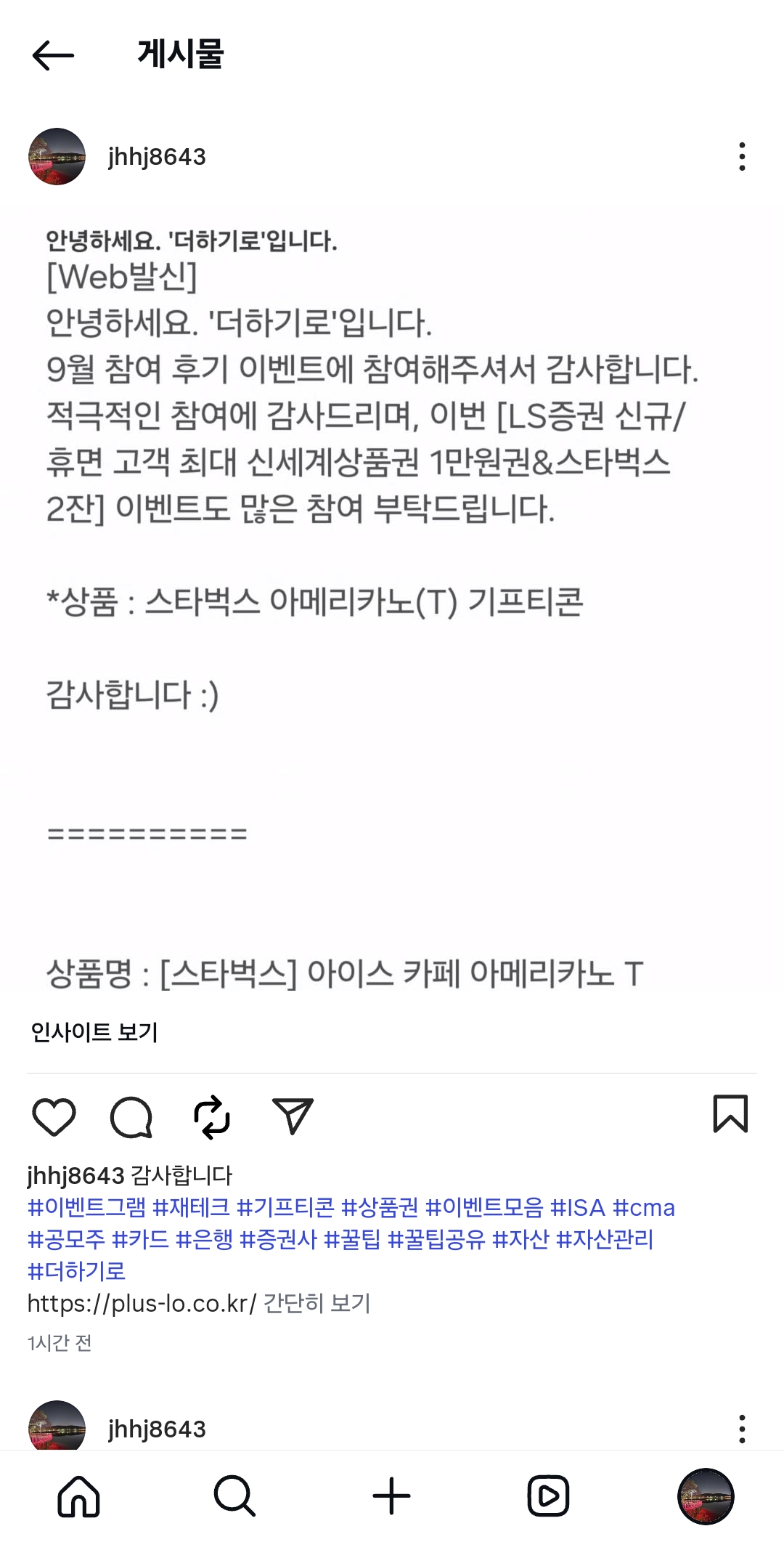Switch to the Home tab
Viewport: 784px width, 1542px height.
(78, 1496)
